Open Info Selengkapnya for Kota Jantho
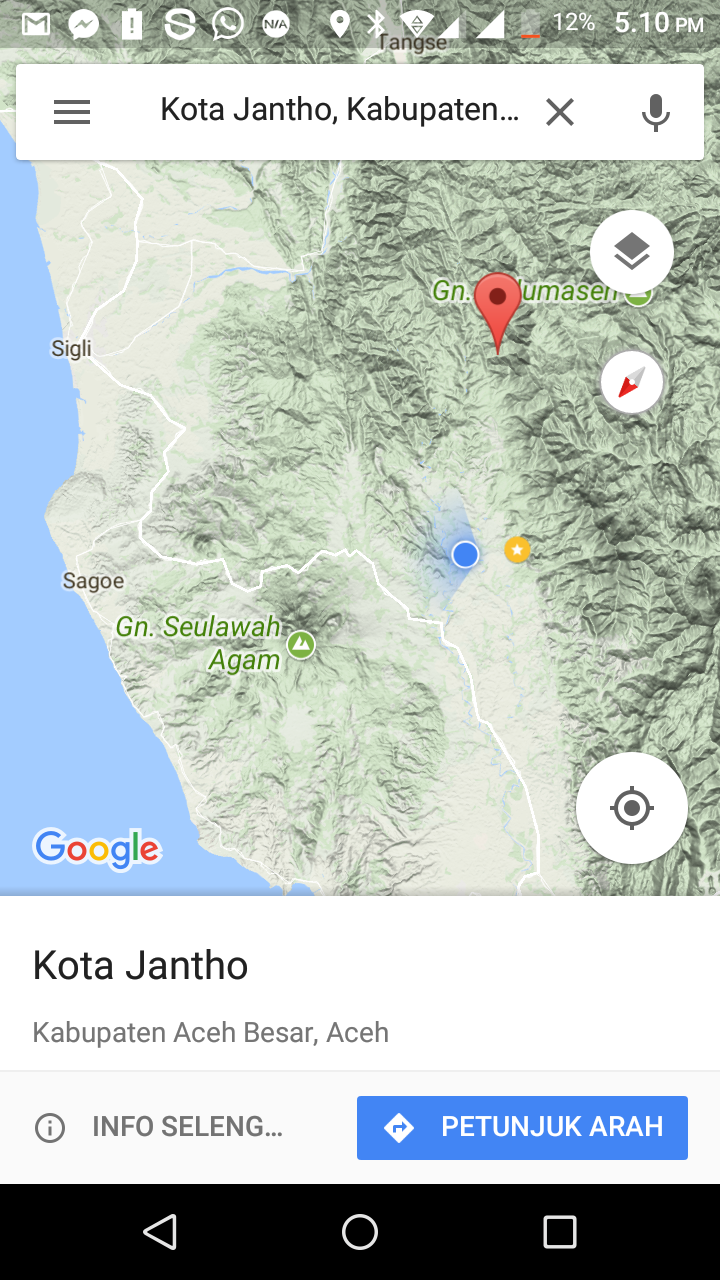 (160, 1127)
